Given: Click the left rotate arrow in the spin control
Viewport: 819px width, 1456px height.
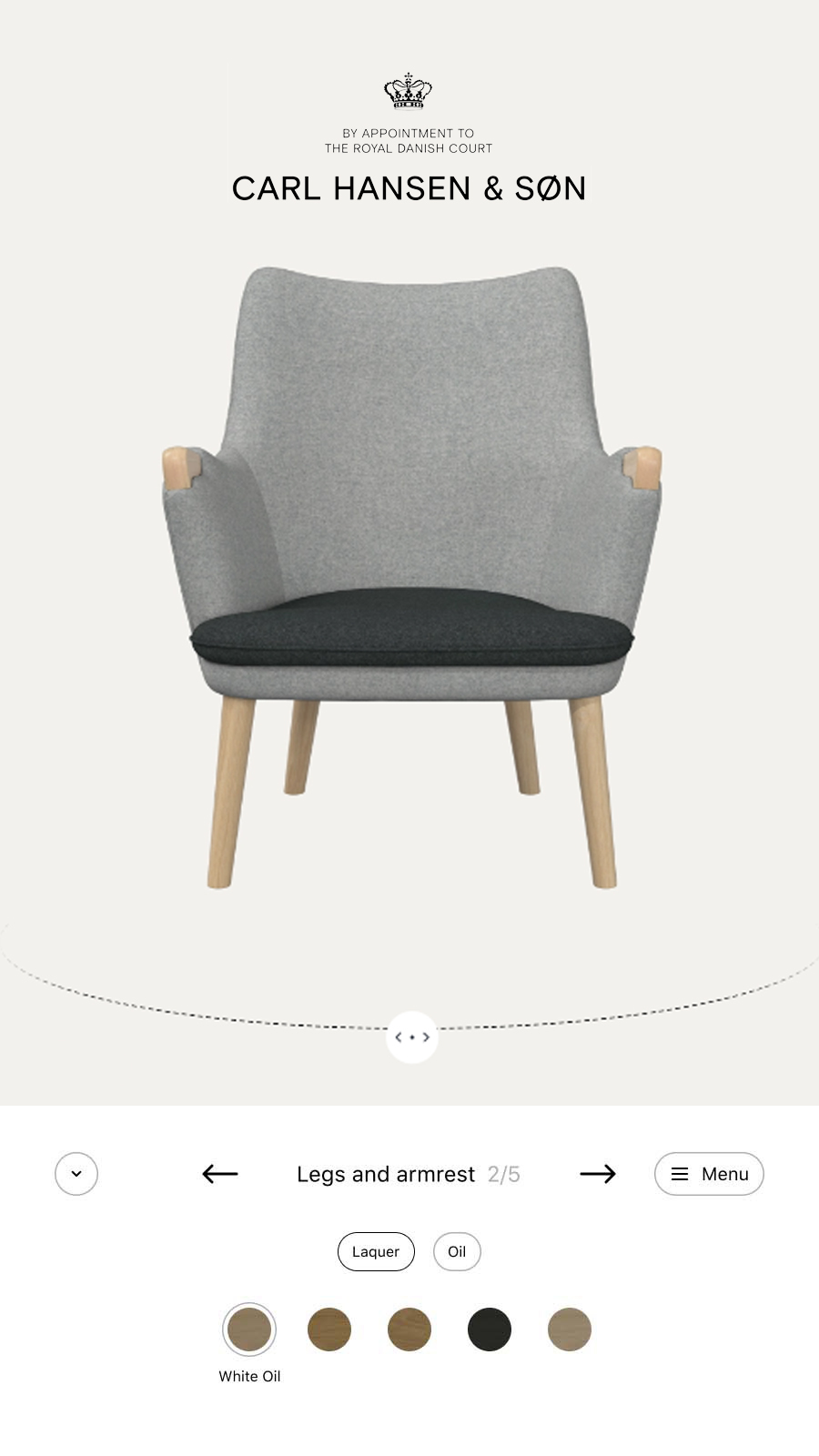Looking at the screenshot, I should pyautogui.click(x=400, y=1036).
